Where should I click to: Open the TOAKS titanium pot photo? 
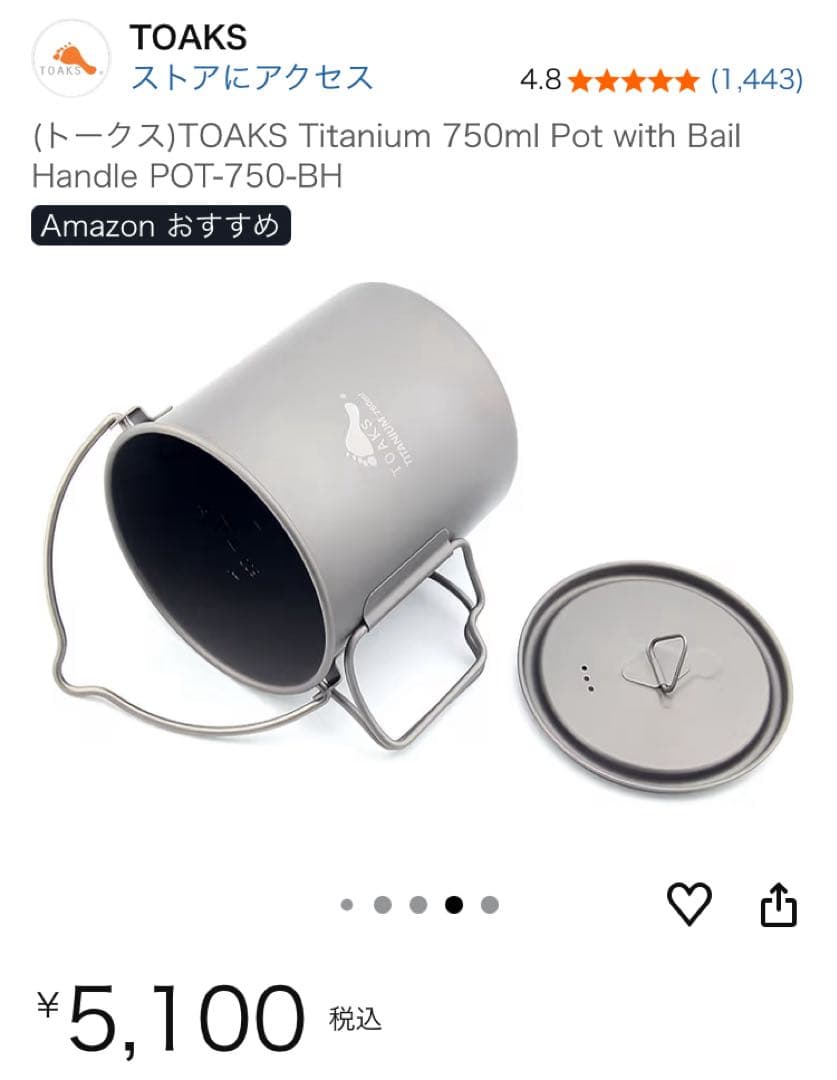point(418,560)
